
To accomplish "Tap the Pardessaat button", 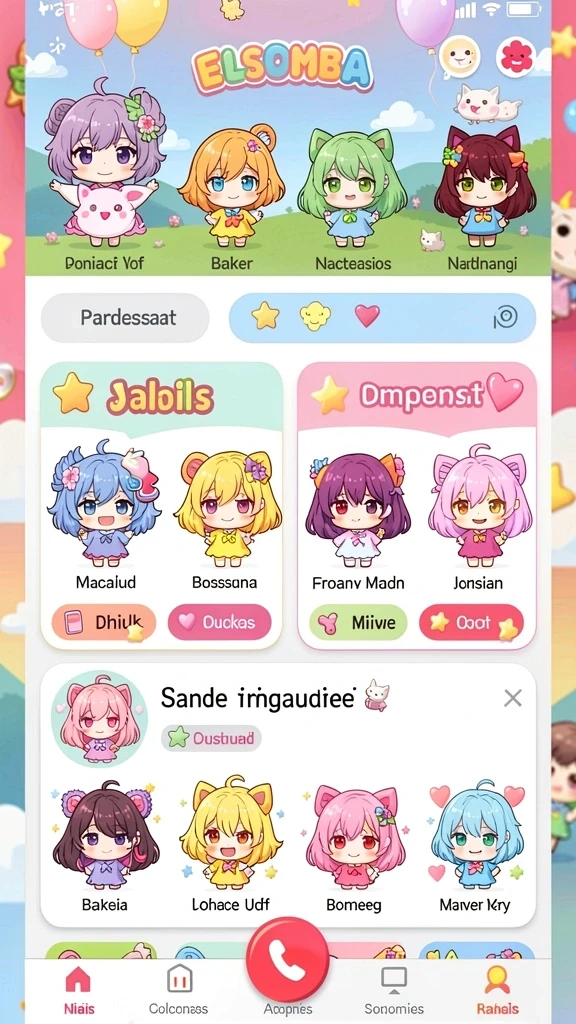I will point(125,318).
